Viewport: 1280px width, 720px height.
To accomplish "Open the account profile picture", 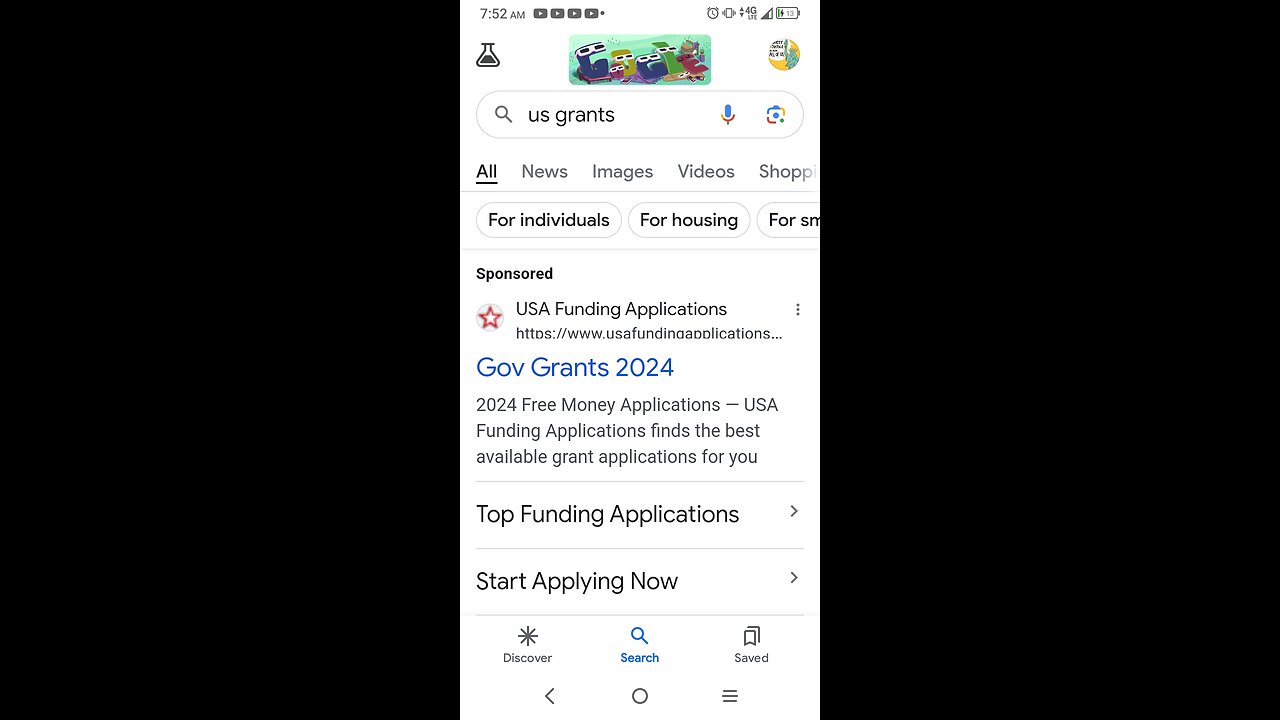I will coord(783,55).
